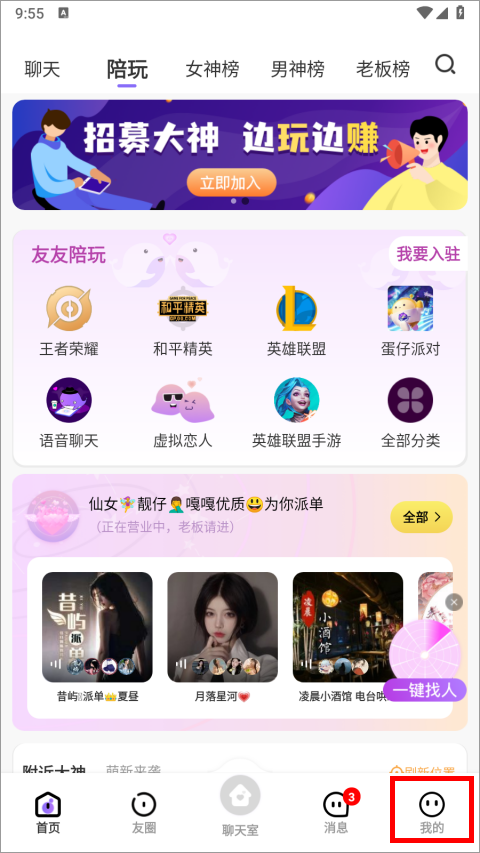Tap the yellow 全部 button

(421, 517)
